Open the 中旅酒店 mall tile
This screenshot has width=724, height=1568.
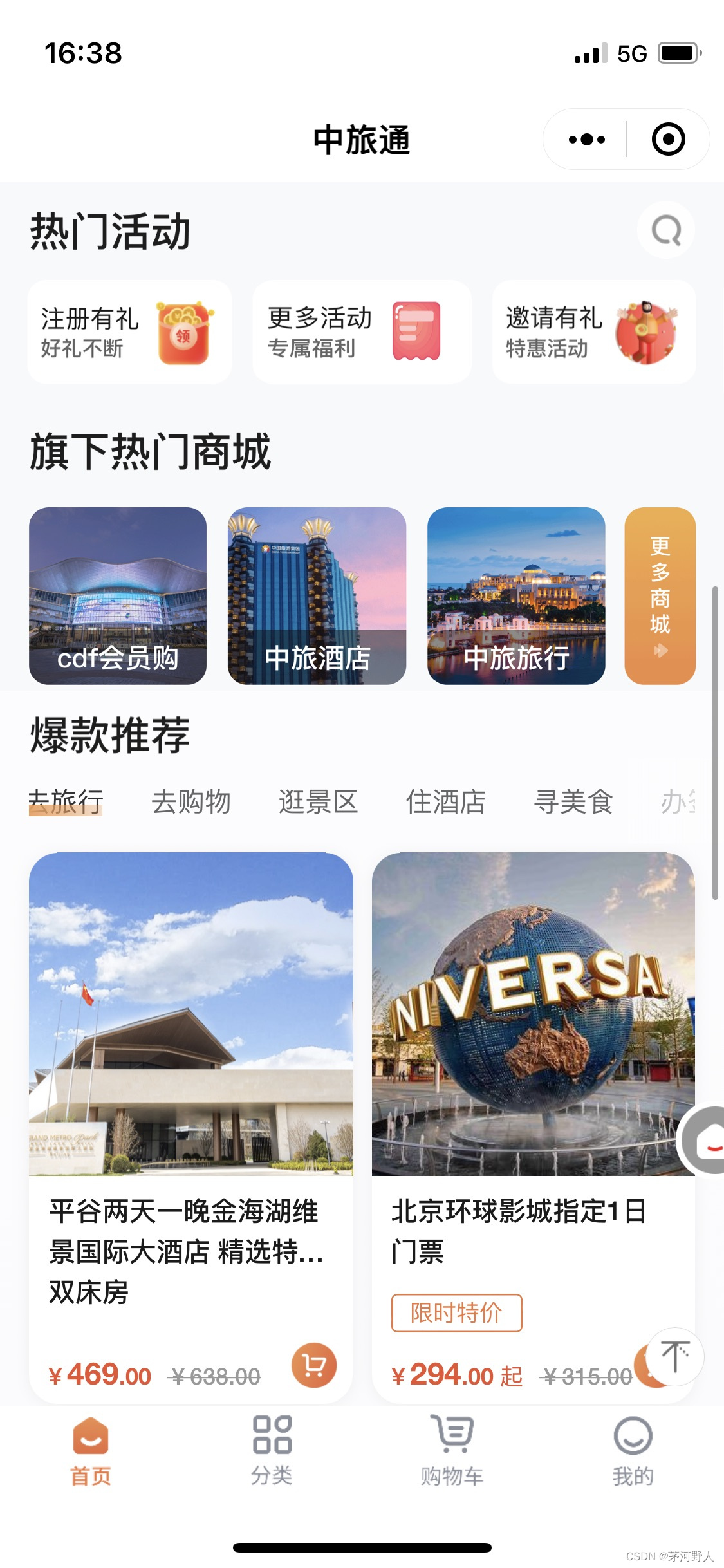pos(317,595)
